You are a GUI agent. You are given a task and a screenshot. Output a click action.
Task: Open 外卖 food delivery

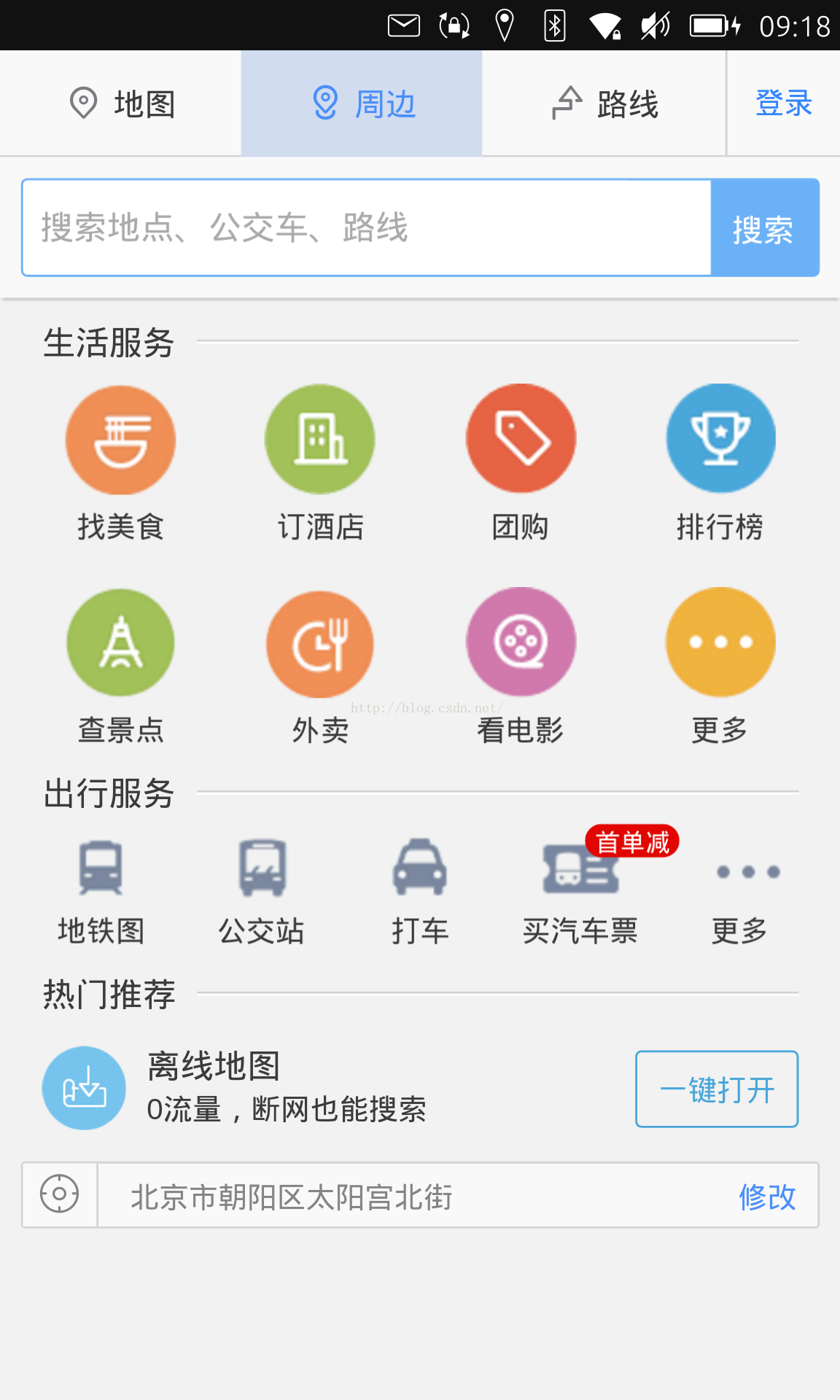pyautogui.click(x=320, y=666)
